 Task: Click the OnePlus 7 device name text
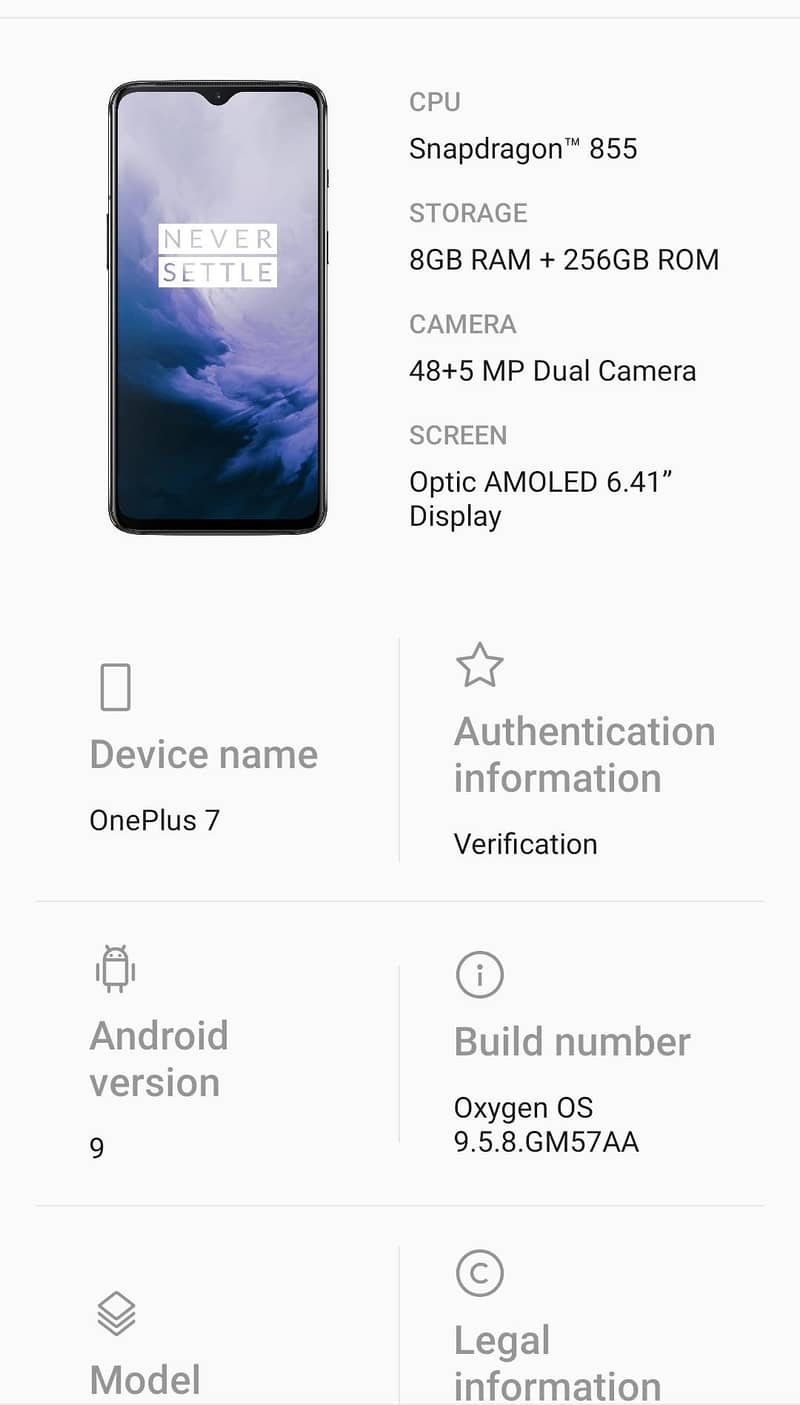pyautogui.click(x=152, y=820)
